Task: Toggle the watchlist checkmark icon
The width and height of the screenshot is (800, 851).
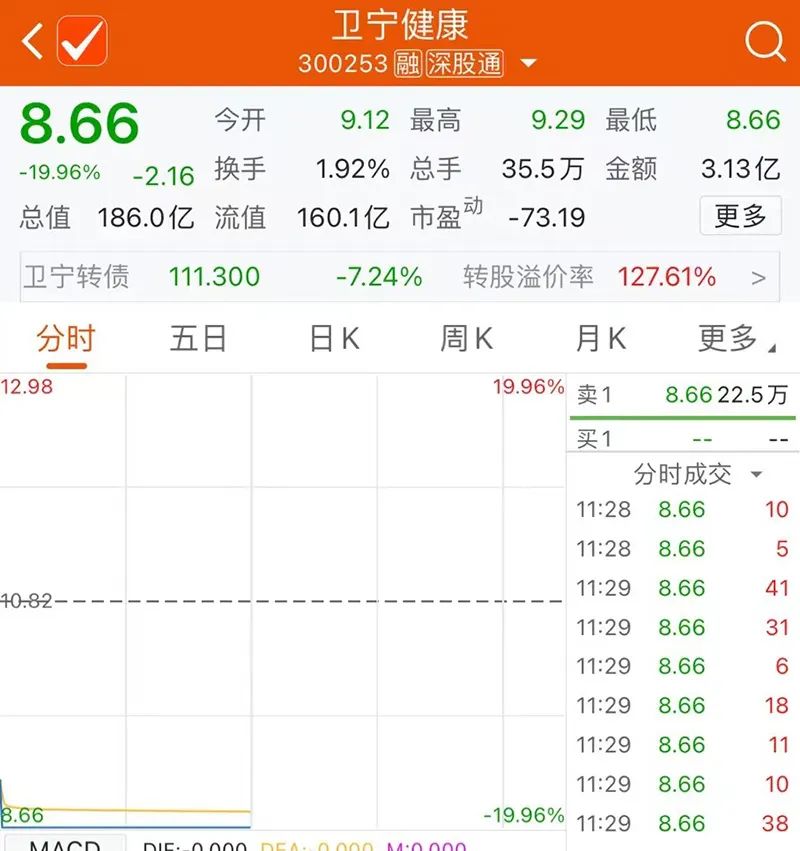Action: [82, 42]
